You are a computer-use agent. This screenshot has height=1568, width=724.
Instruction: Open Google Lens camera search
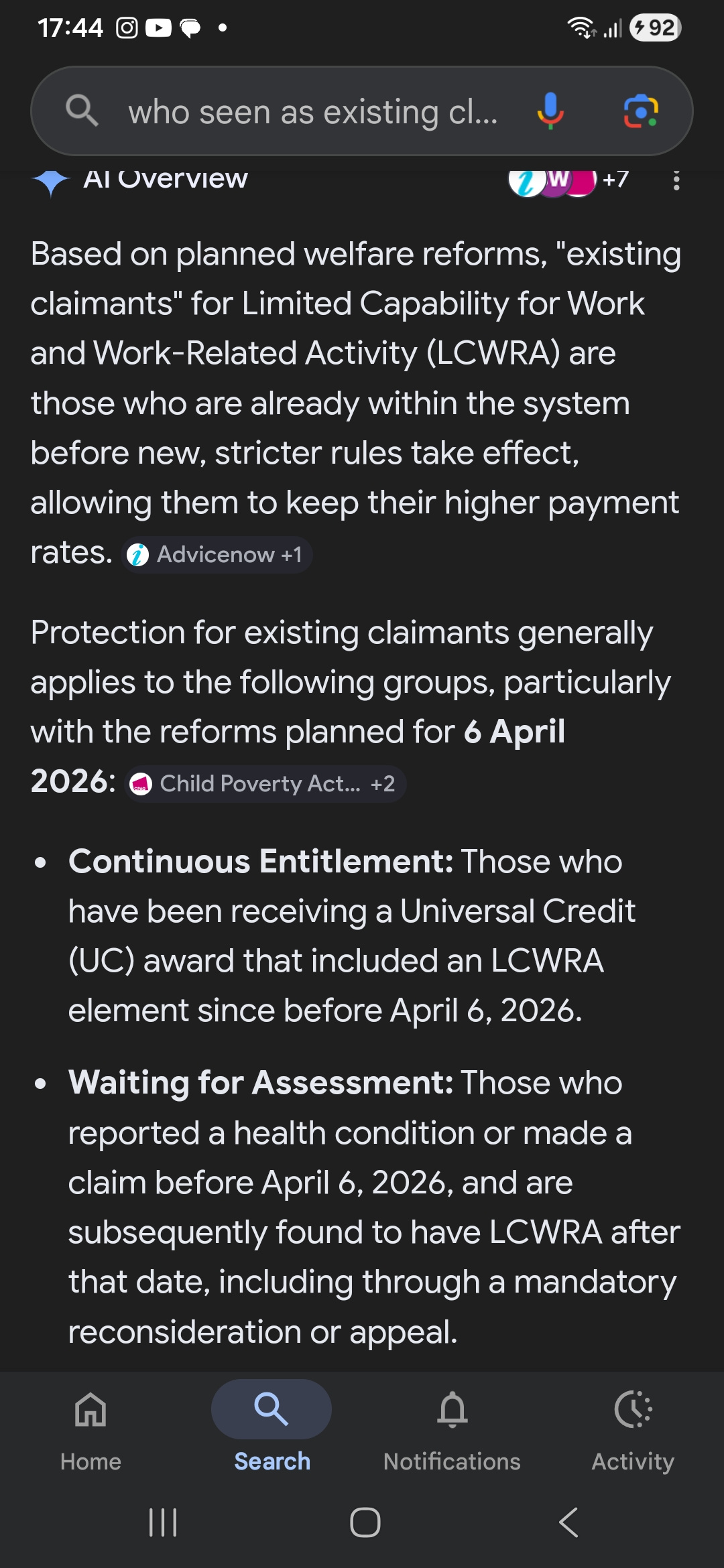(x=640, y=111)
